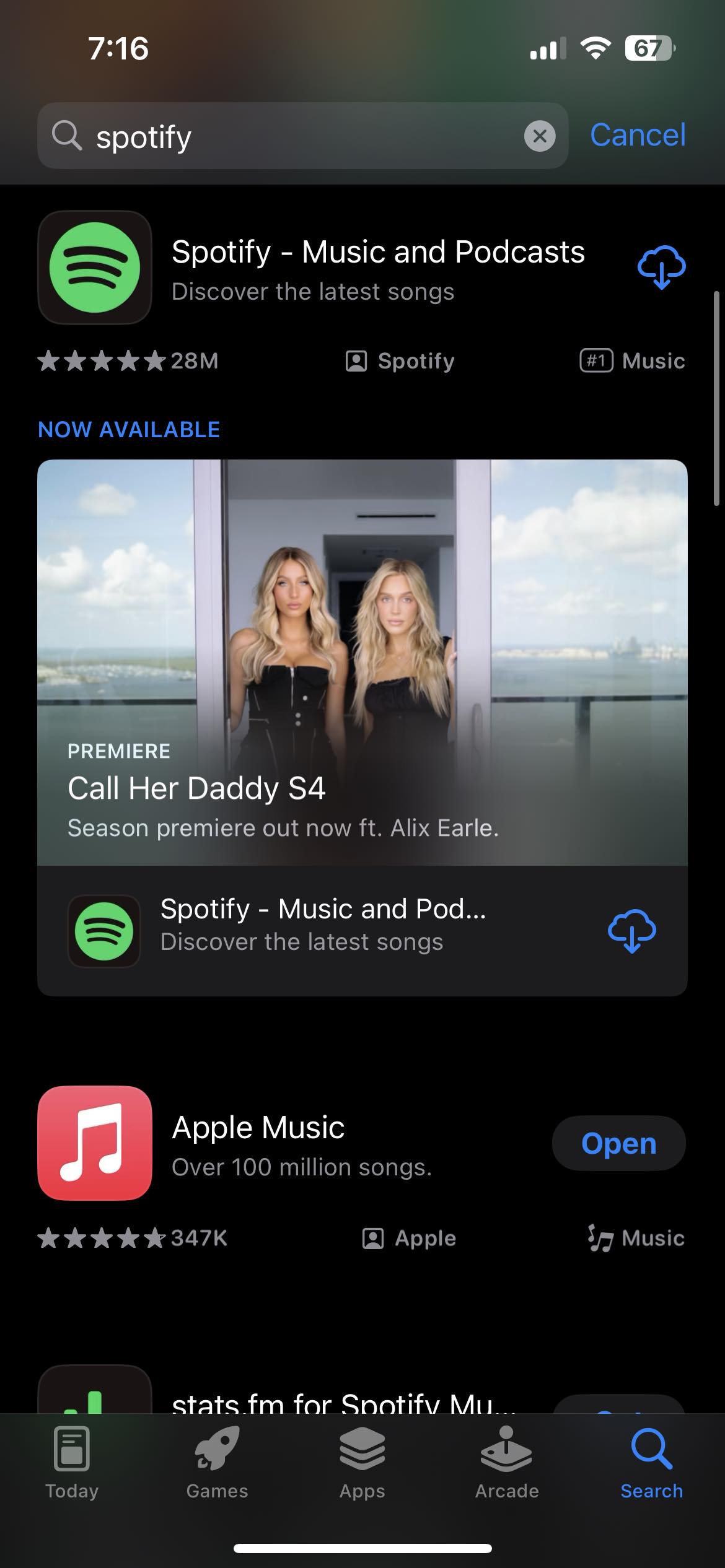This screenshot has width=725, height=1568.
Task: Switch to the Arcade tab
Action: point(507,1463)
